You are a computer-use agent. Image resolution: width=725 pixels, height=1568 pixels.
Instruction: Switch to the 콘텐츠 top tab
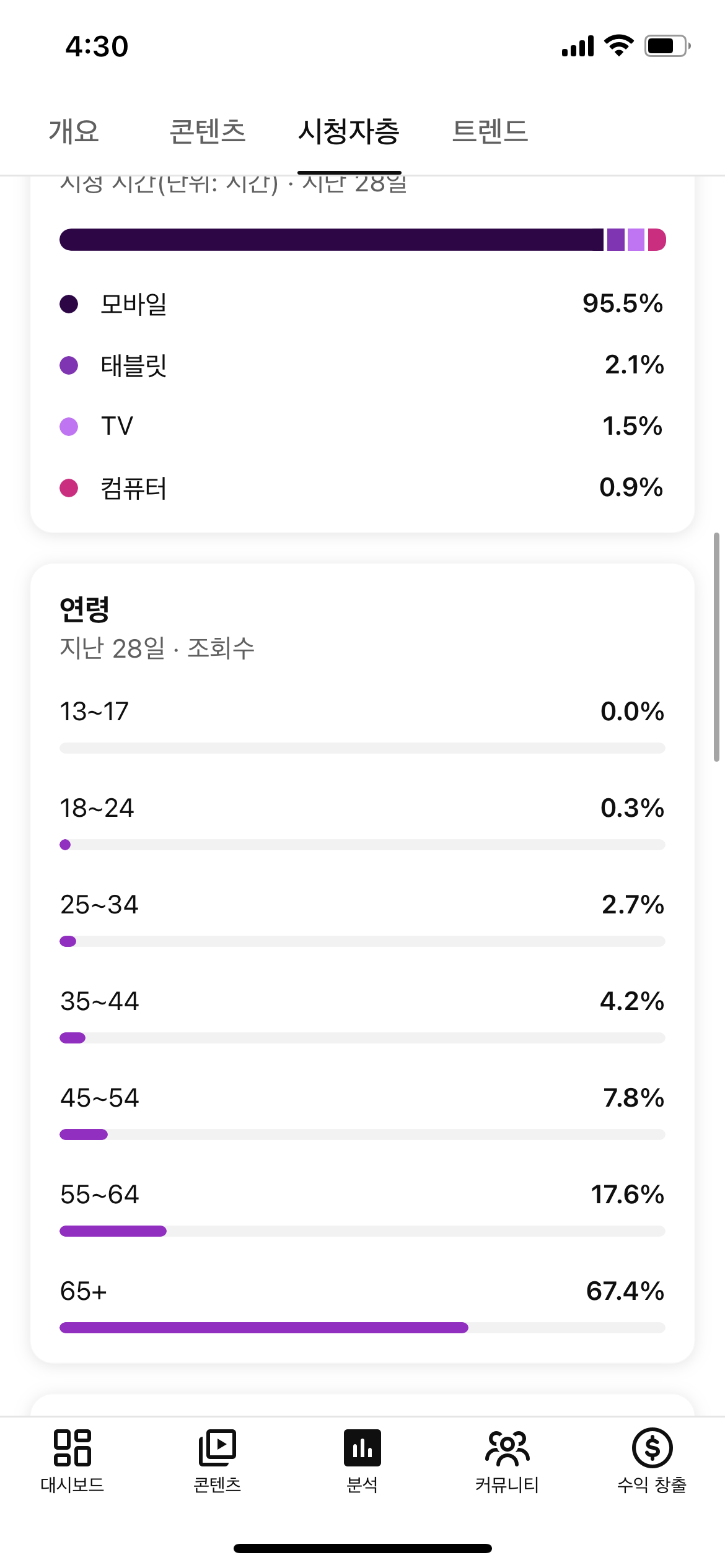coord(208,131)
